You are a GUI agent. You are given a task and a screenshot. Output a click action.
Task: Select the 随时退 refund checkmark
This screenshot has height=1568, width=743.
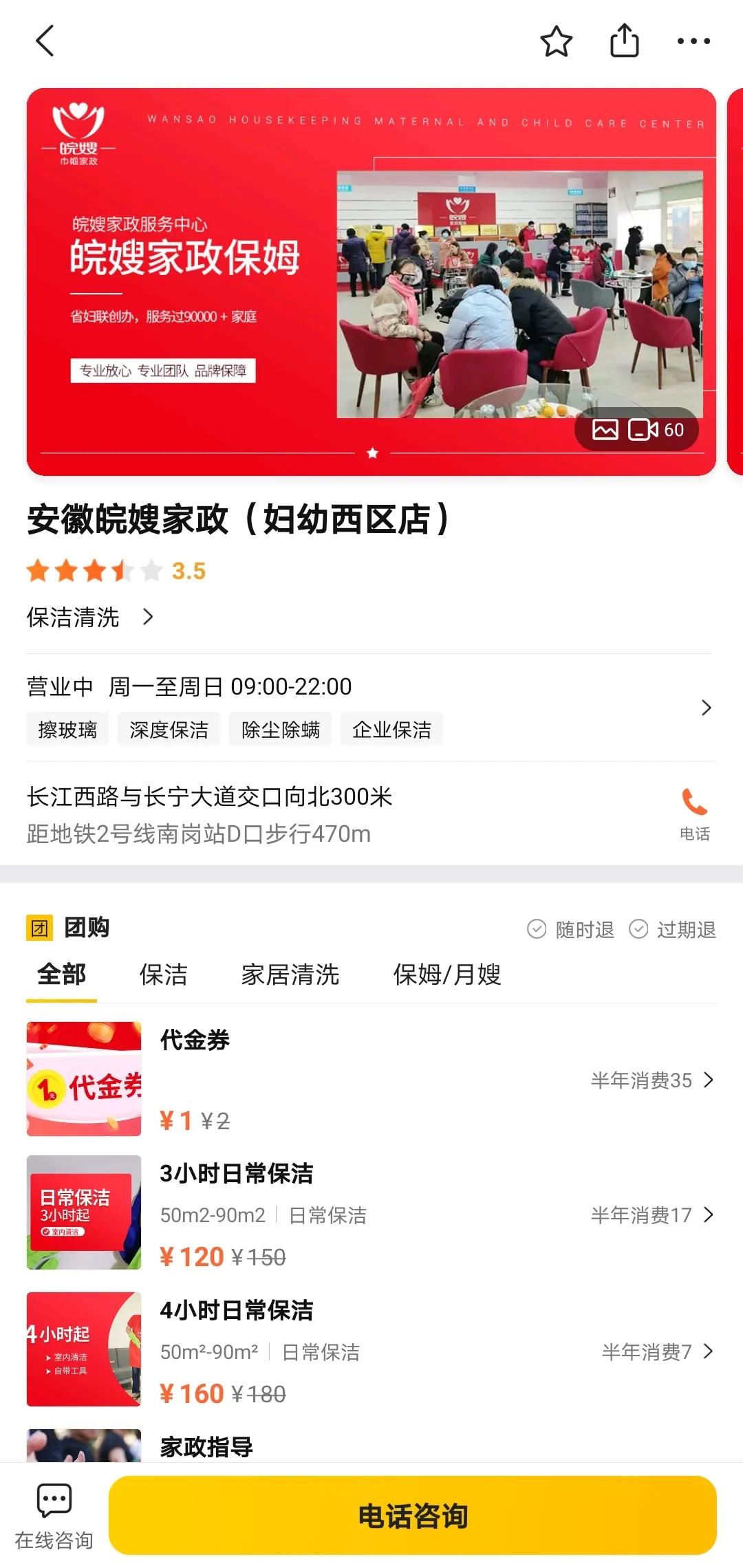(x=539, y=929)
